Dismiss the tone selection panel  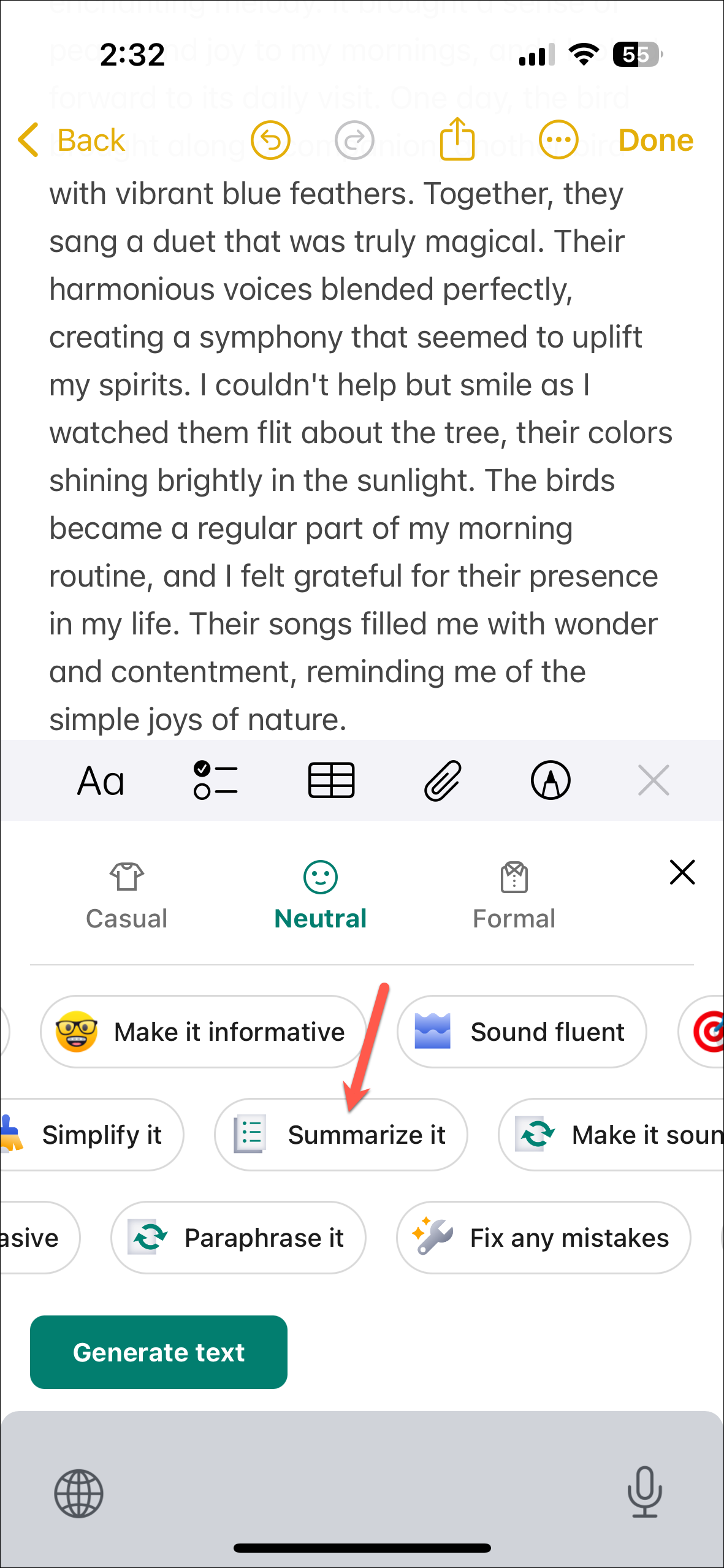pyautogui.click(x=682, y=872)
